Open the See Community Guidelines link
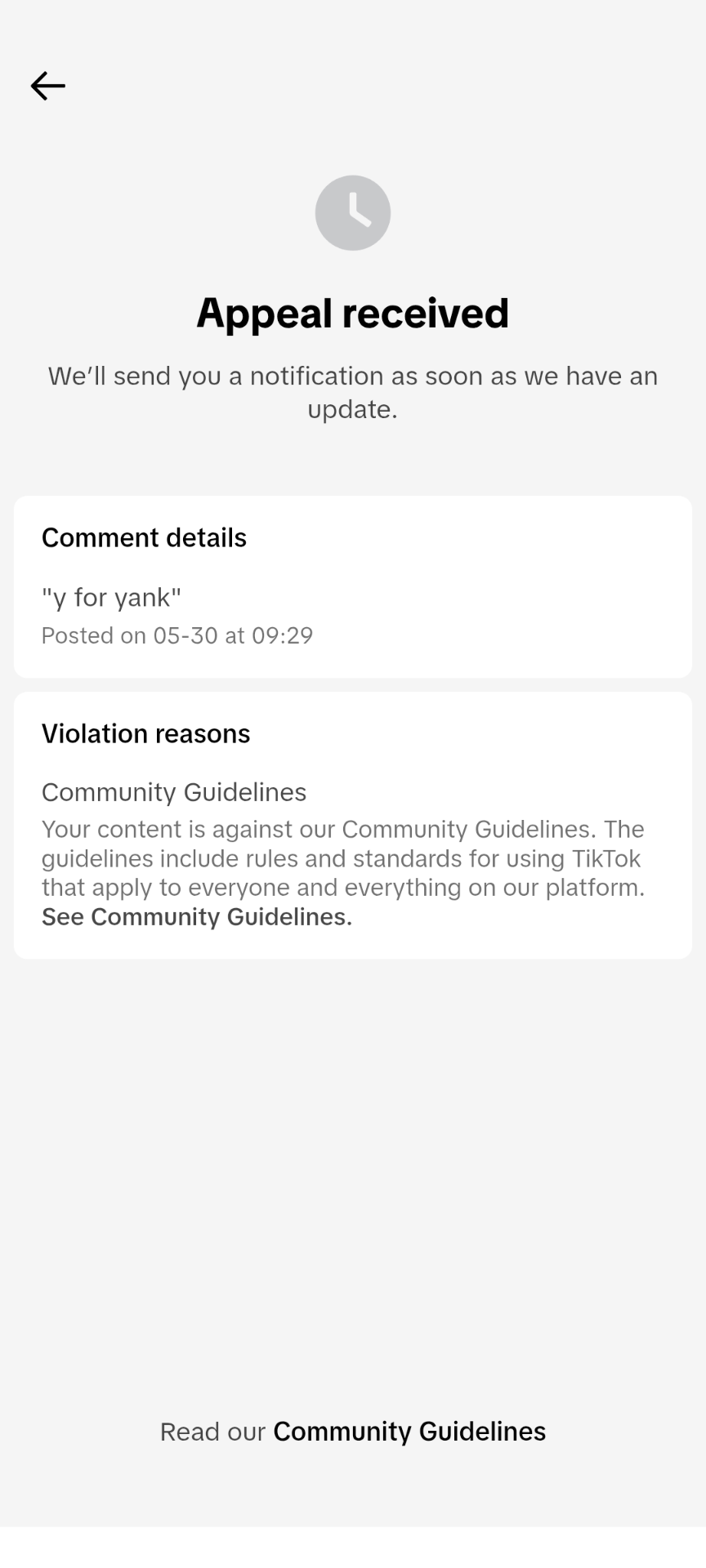This screenshot has height=1568, width=706. click(197, 917)
